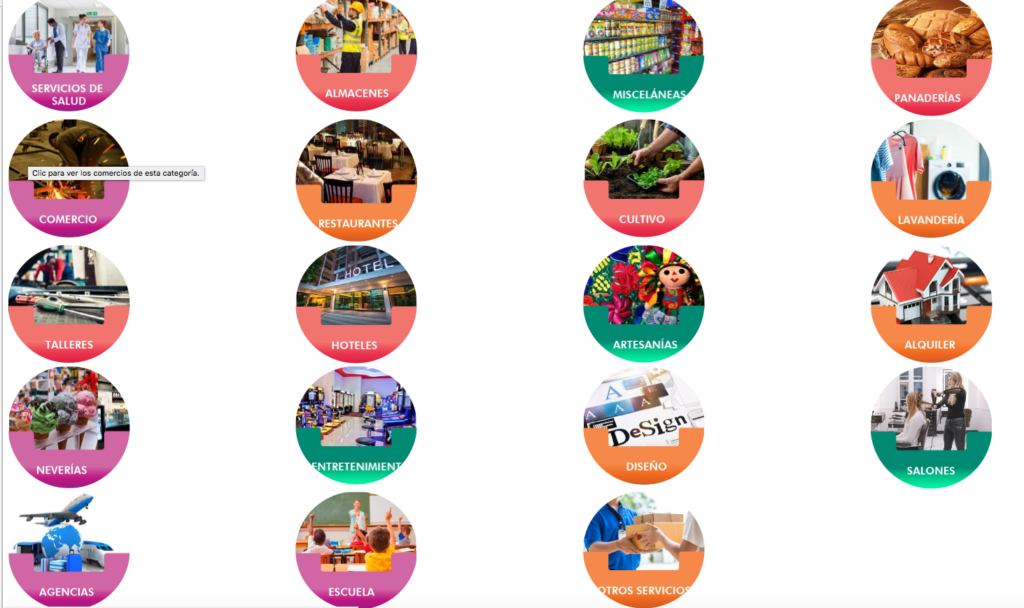This screenshot has height=608, width=1024.
Task: Select the Almacenes category tile
Action: [356, 55]
